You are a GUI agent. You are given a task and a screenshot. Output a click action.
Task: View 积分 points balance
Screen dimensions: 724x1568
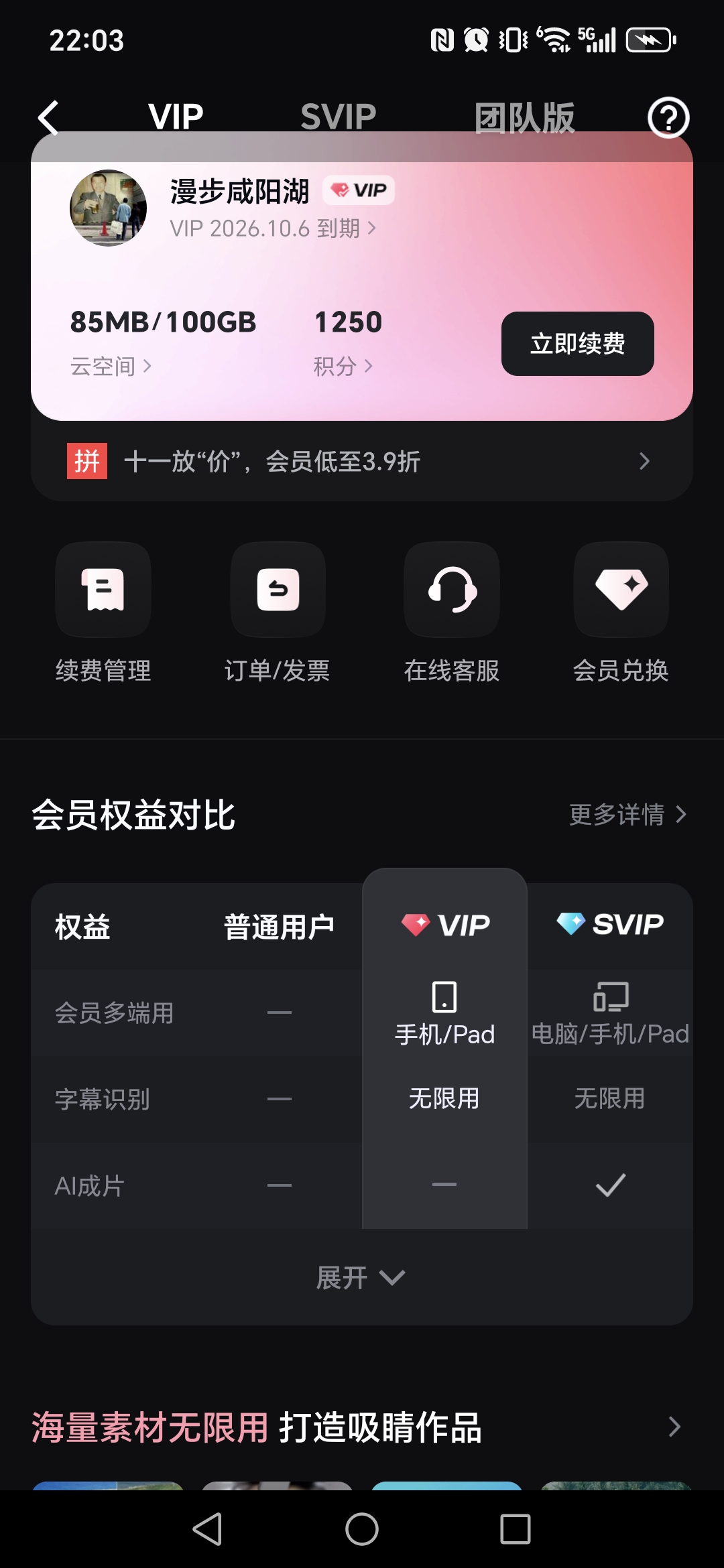pos(343,366)
